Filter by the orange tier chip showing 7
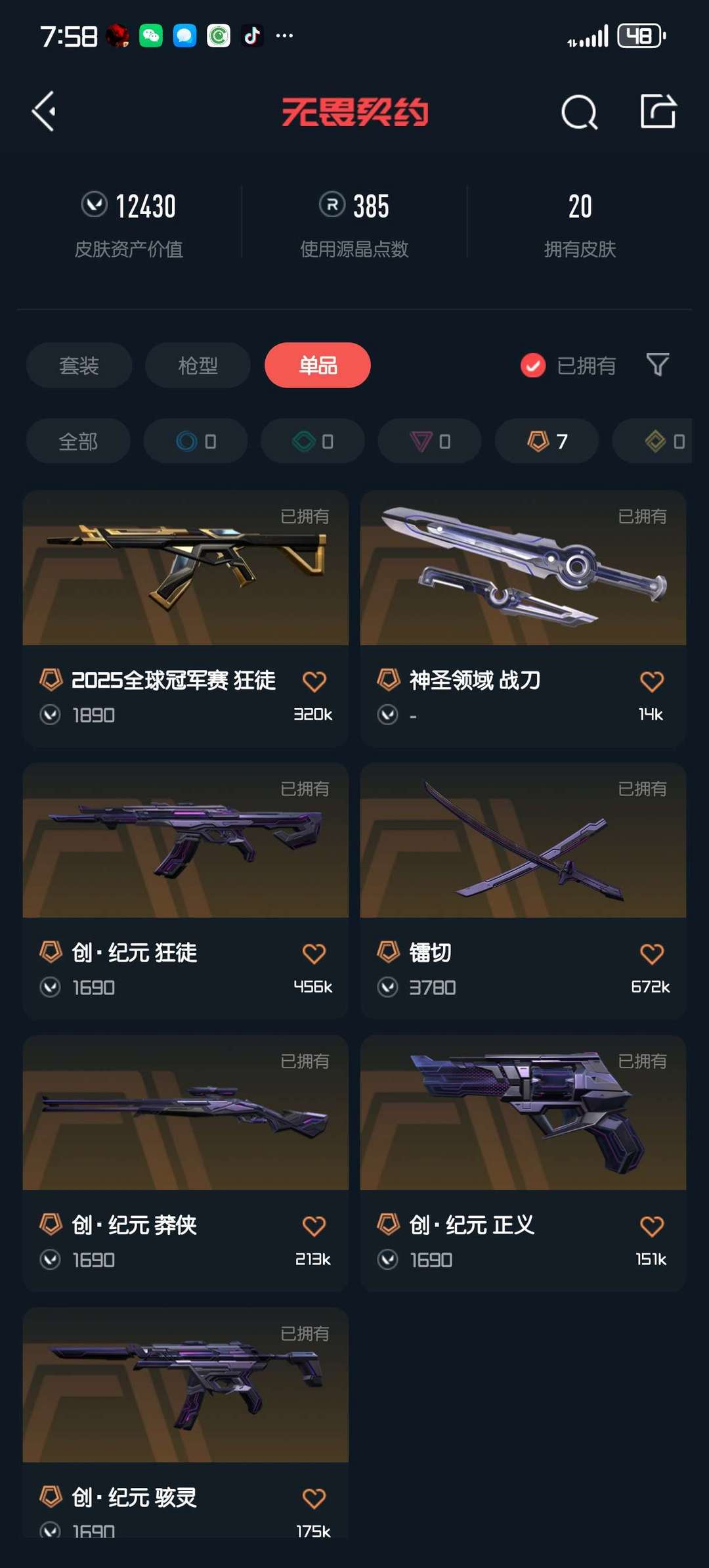Image resolution: width=709 pixels, height=1568 pixels. coord(547,441)
